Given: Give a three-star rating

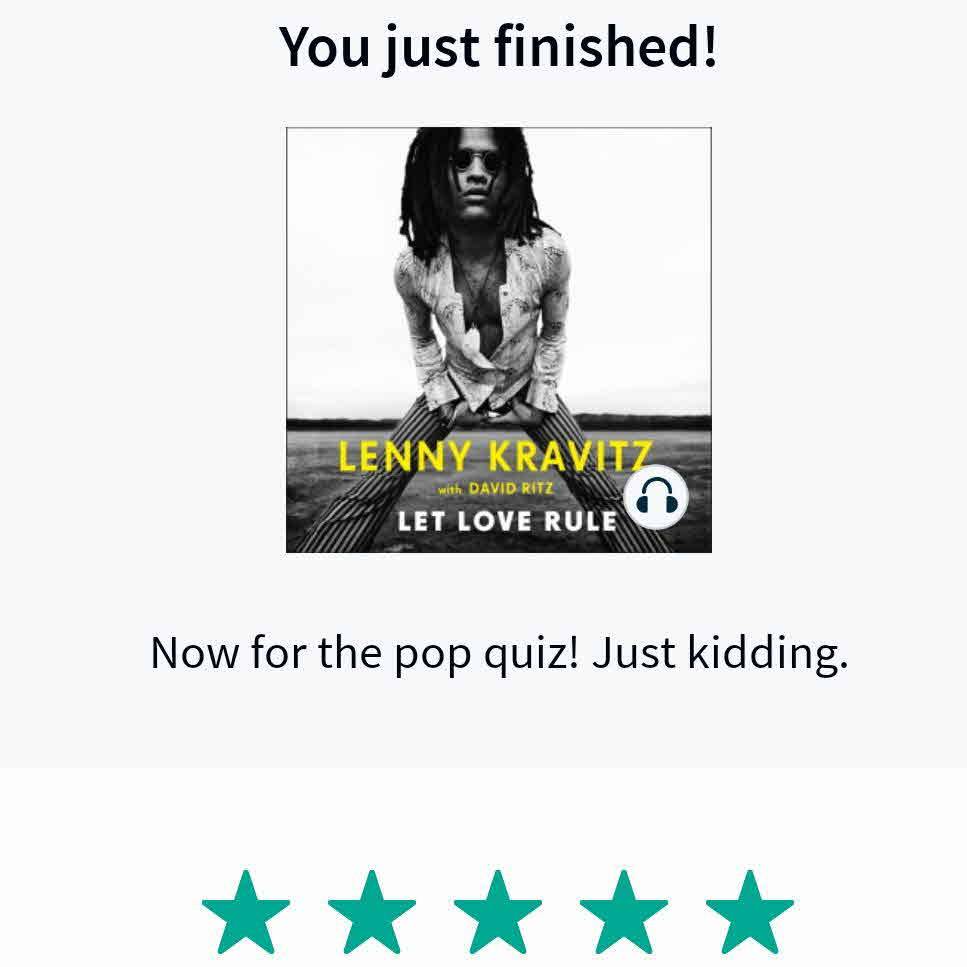Looking at the screenshot, I should point(498,912).
